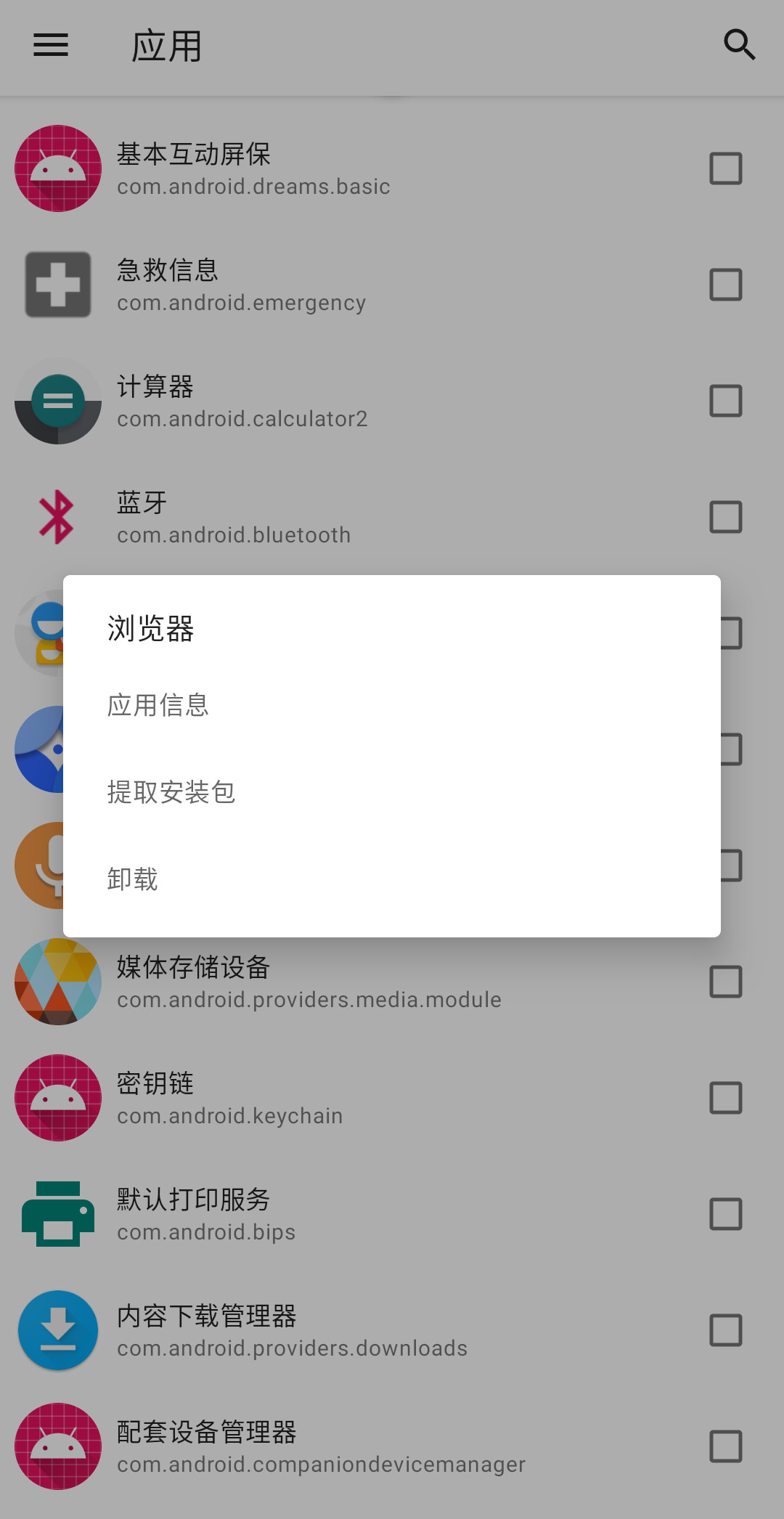Click the 配套设备管理器 app icon

tap(58, 1446)
